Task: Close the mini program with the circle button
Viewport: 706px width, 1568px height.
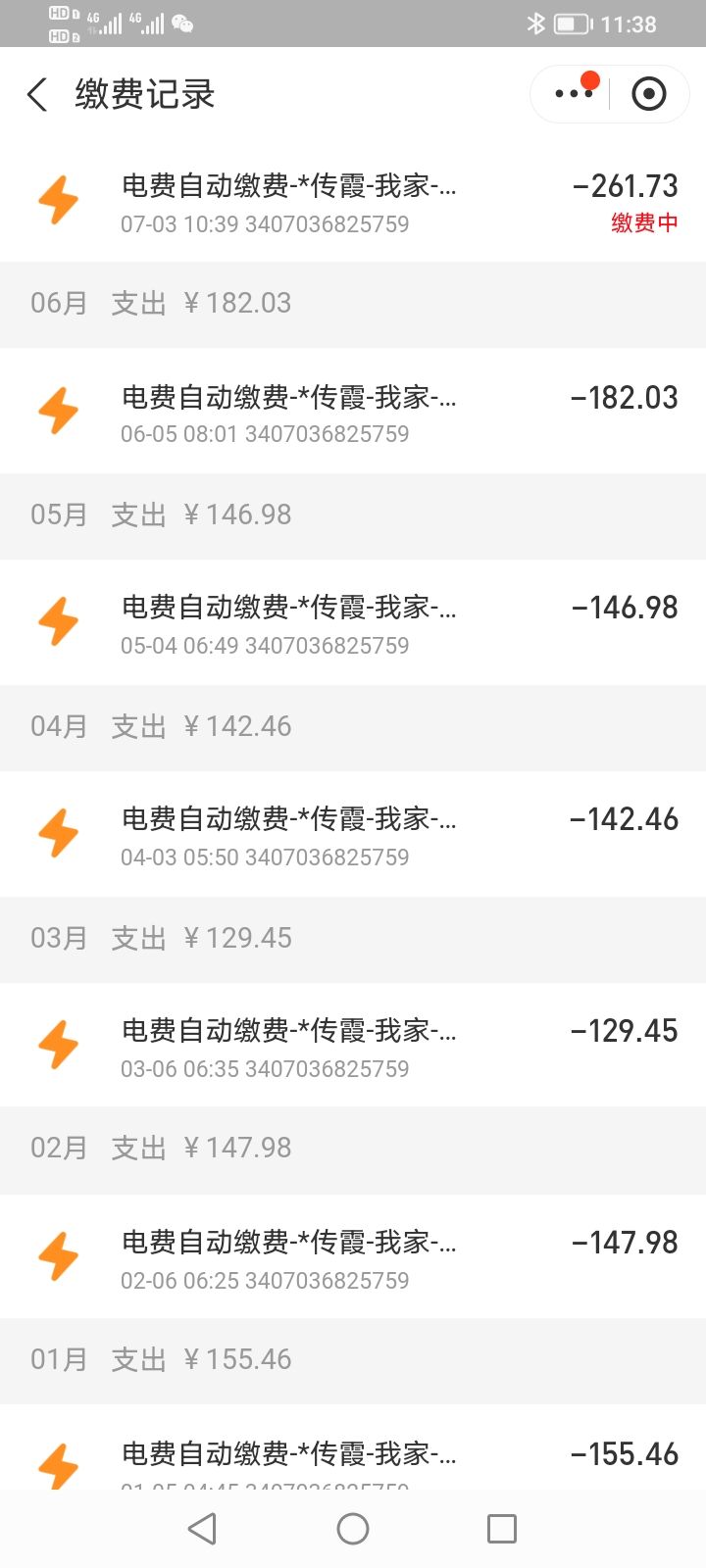Action: (649, 94)
